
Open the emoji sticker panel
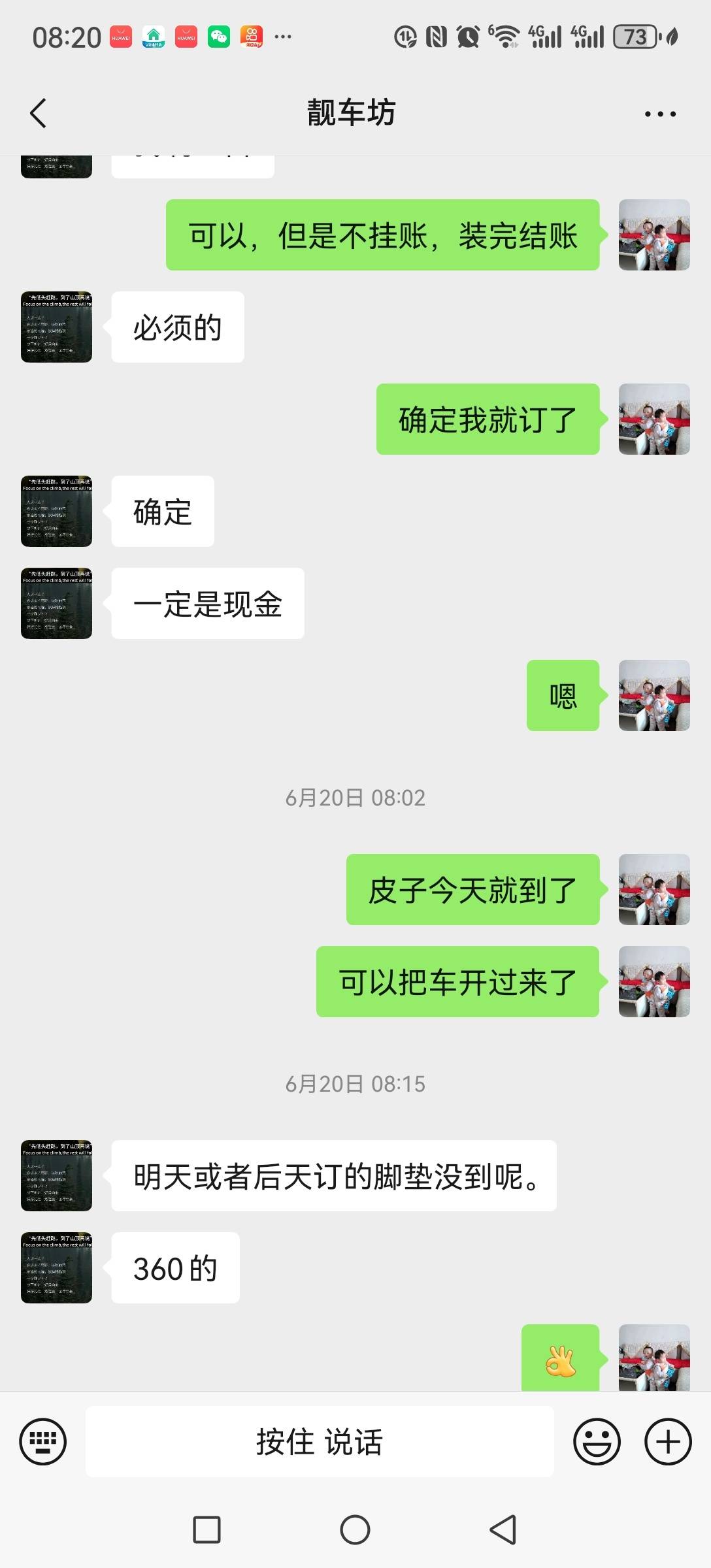597,1441
